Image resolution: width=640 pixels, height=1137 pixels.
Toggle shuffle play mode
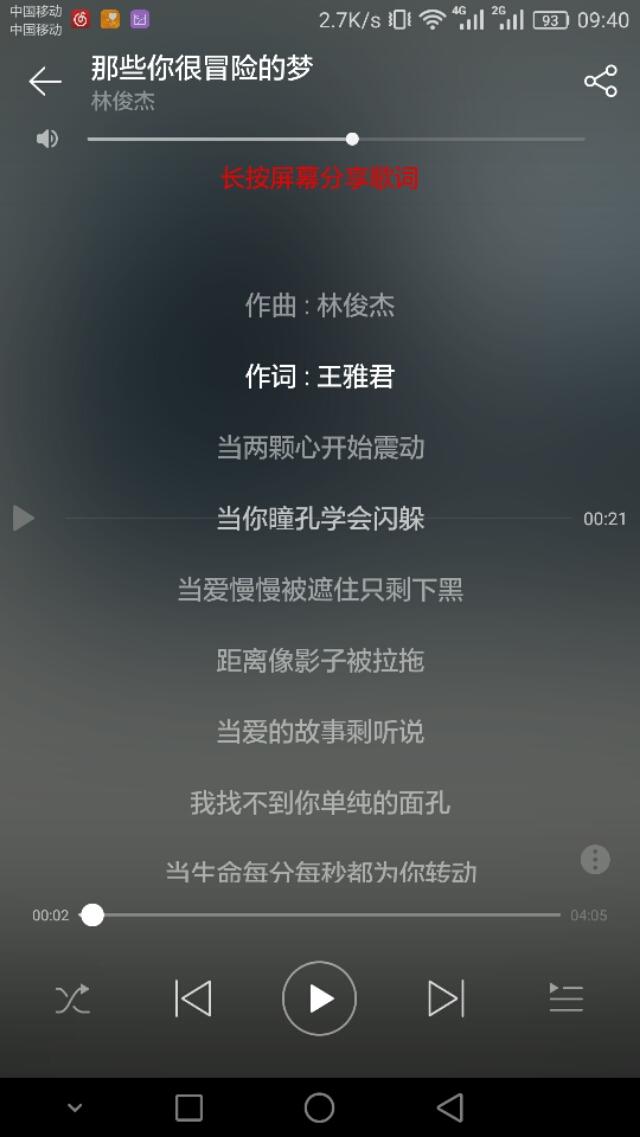[x=72, y=999]
